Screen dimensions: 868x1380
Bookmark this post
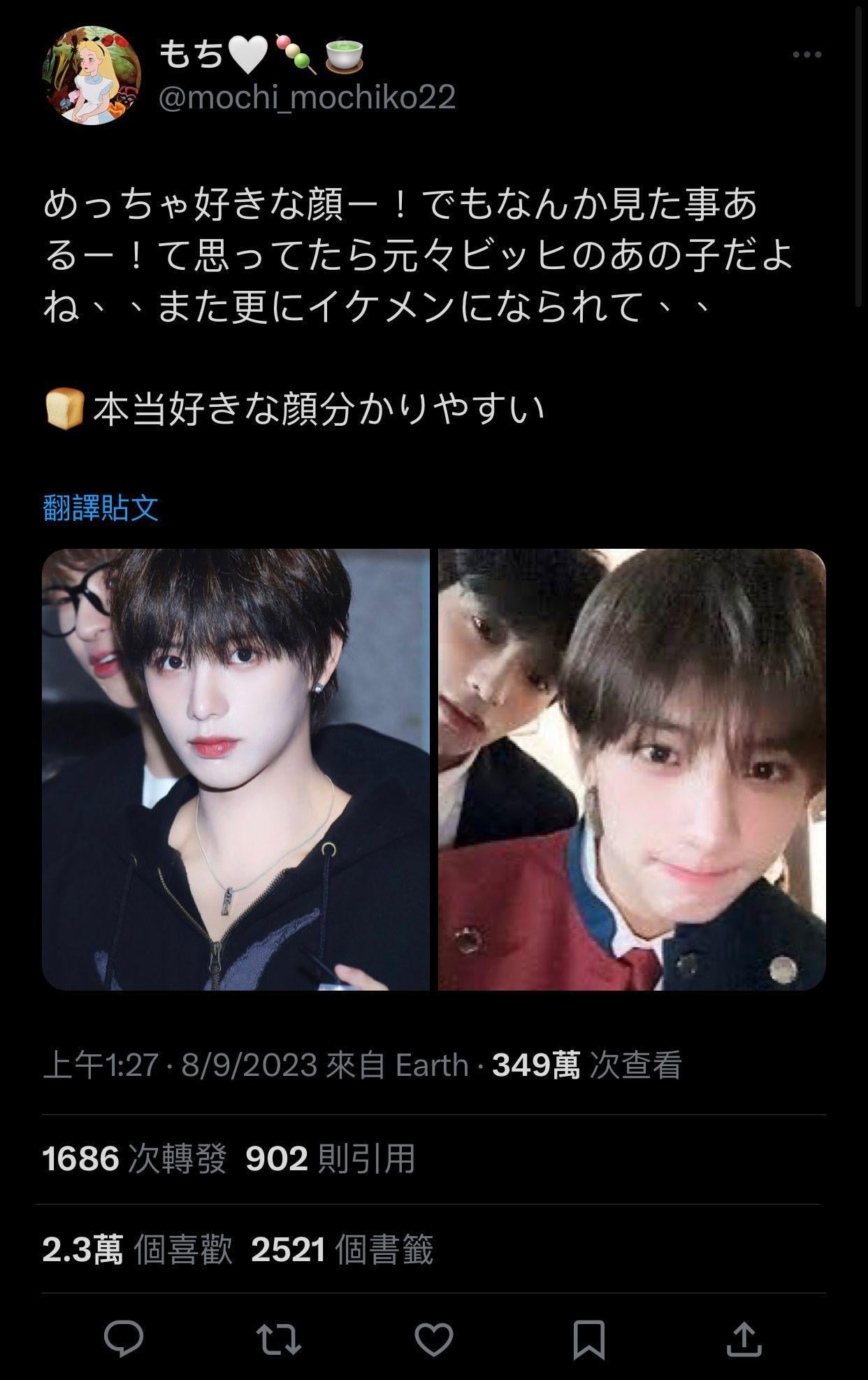click(588, 1338)
